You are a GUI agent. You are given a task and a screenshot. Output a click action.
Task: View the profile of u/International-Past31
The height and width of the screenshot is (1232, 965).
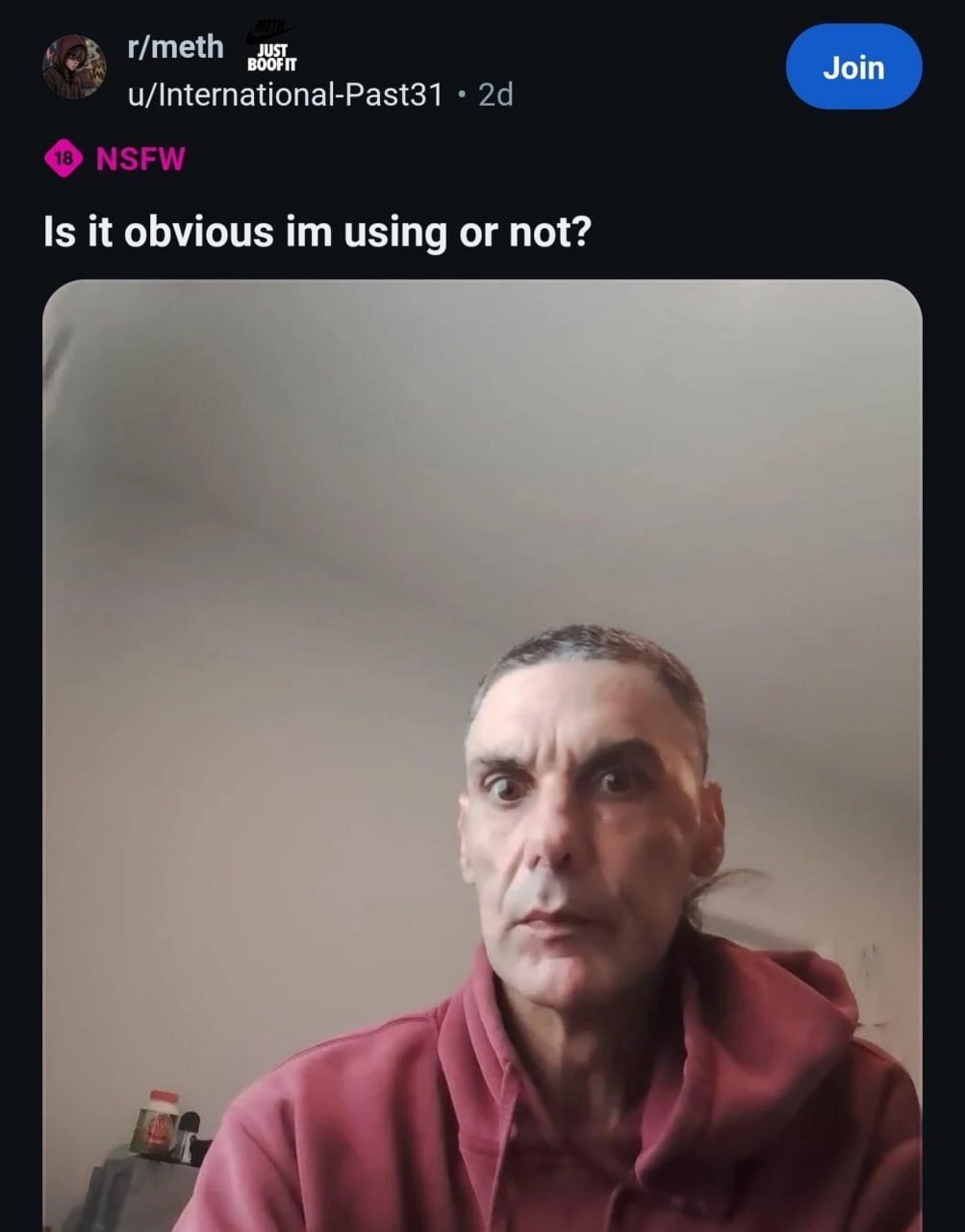click(x=285, y=94)
